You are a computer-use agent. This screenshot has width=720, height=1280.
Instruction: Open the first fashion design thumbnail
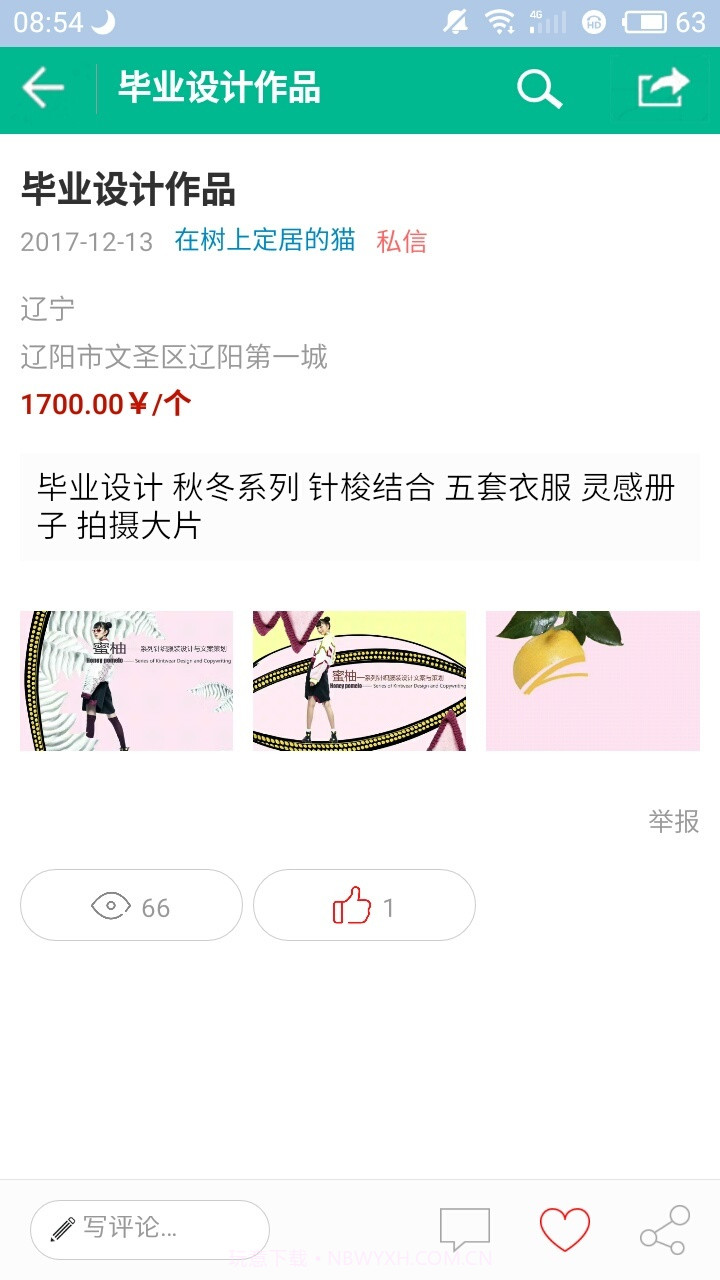point(126,680)
